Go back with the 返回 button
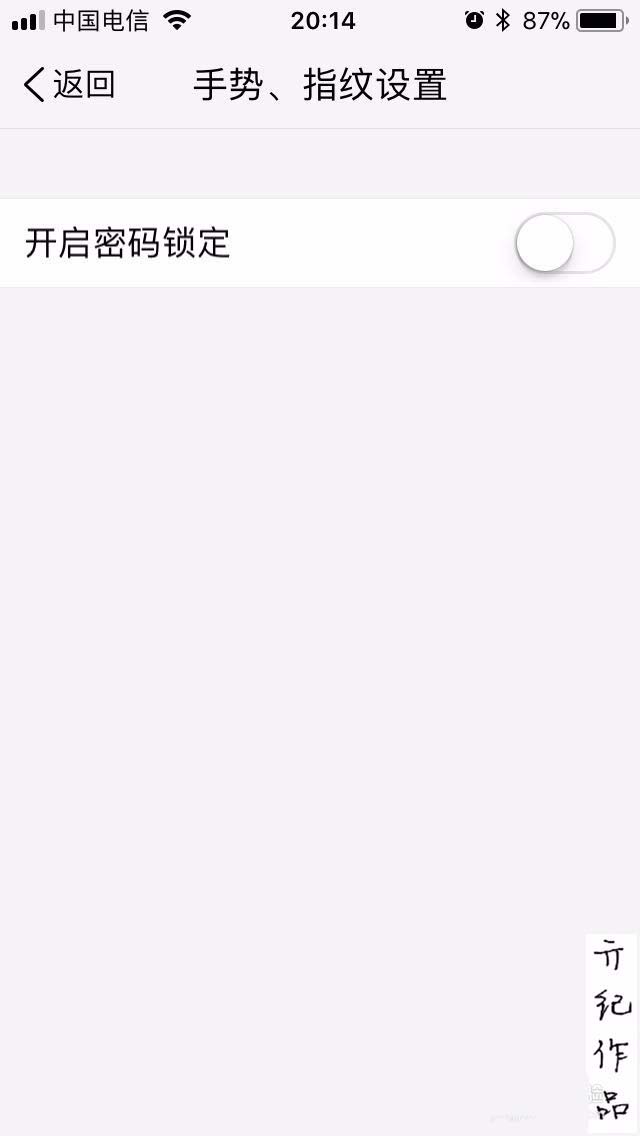Image resolution: width=640 pixels, height=1136 pixels. tap(68, 85)
